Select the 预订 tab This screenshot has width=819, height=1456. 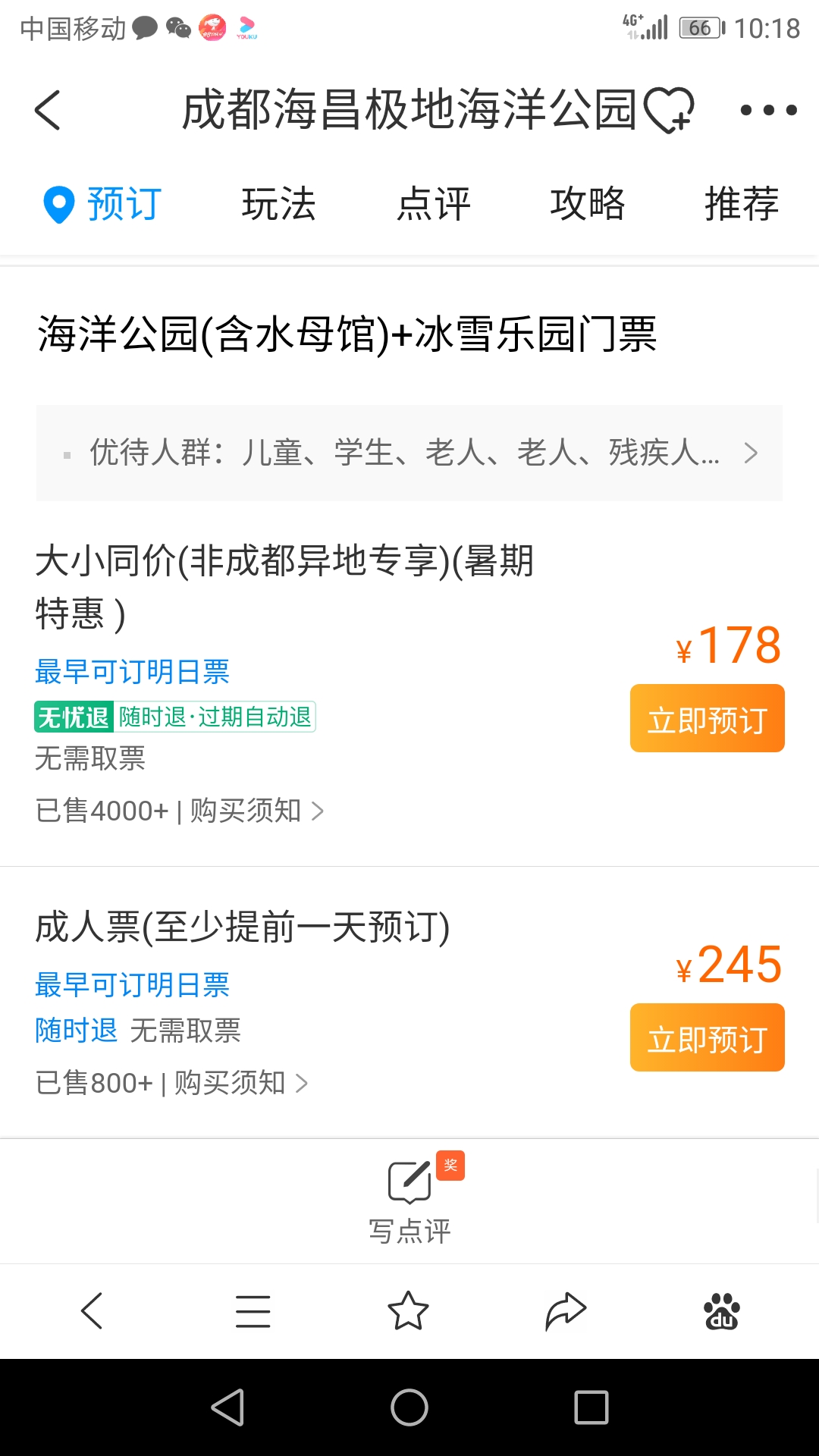tap(102, 203)
